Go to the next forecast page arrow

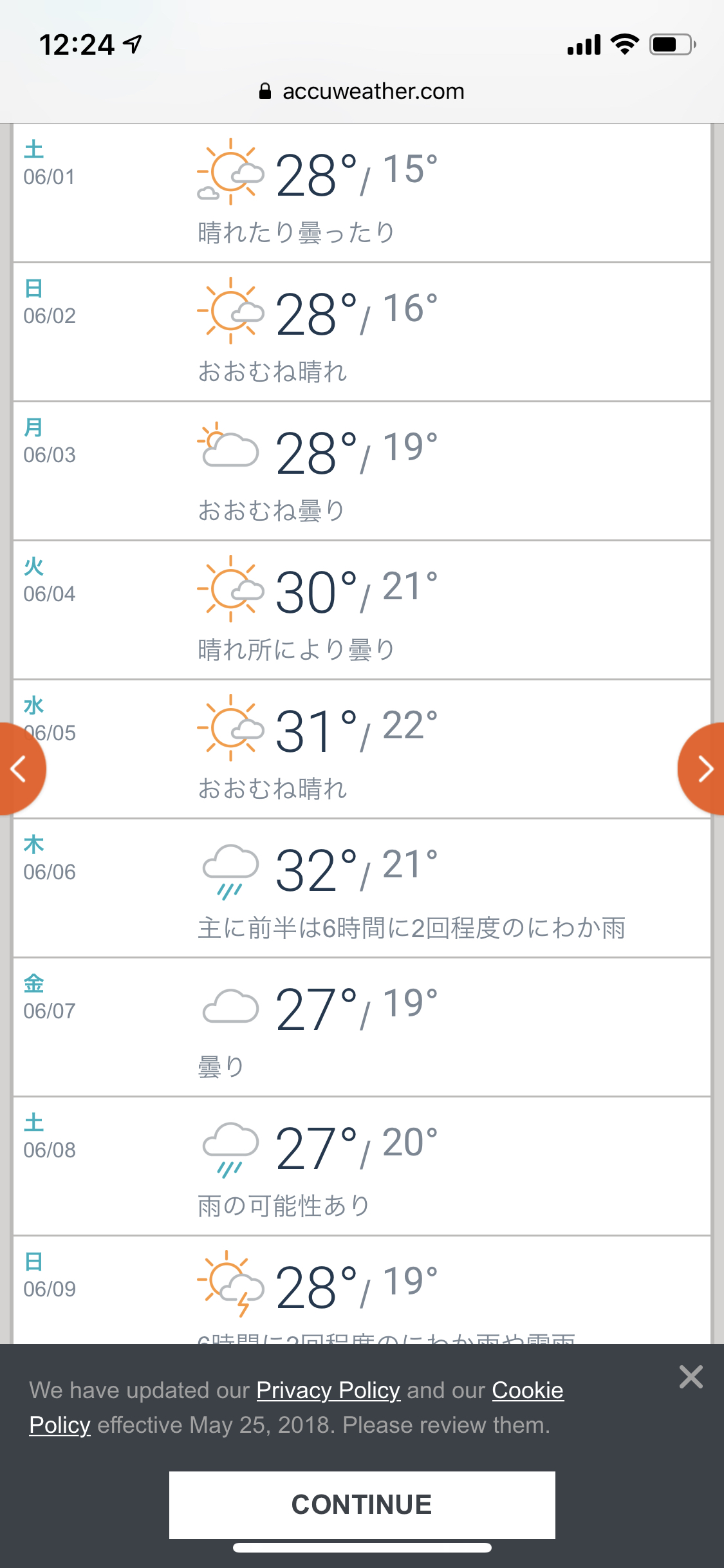tap(703, 769)
